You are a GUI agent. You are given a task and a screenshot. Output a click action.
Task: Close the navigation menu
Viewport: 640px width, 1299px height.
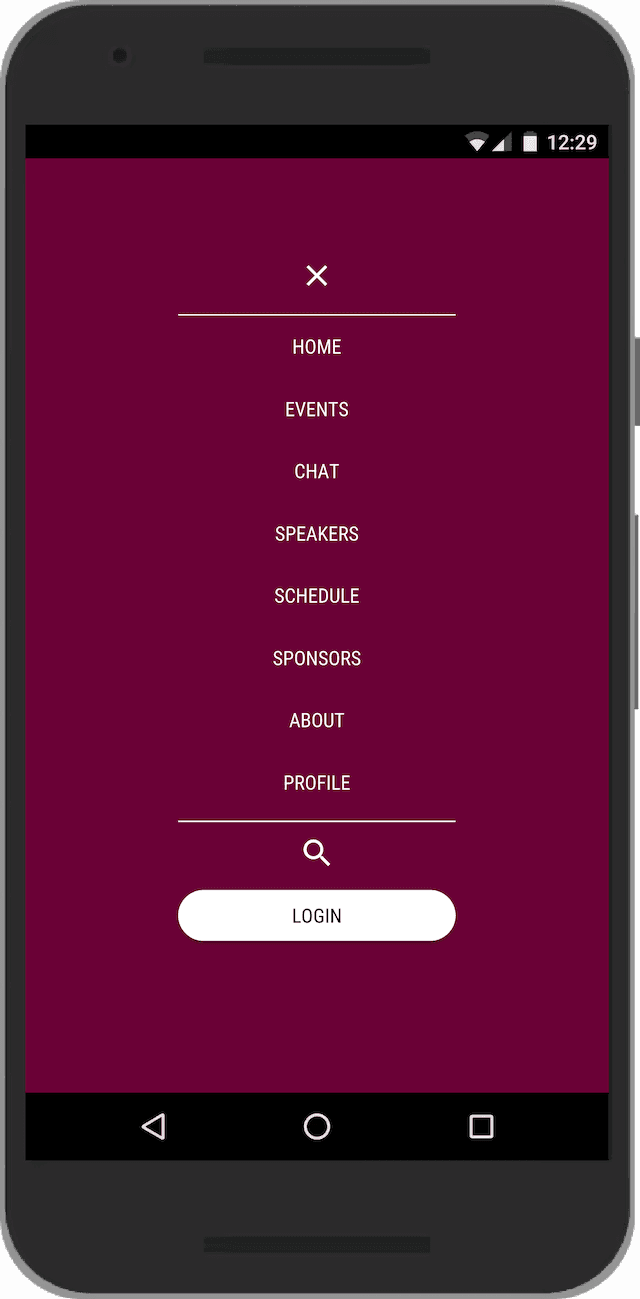pos(317,276)
